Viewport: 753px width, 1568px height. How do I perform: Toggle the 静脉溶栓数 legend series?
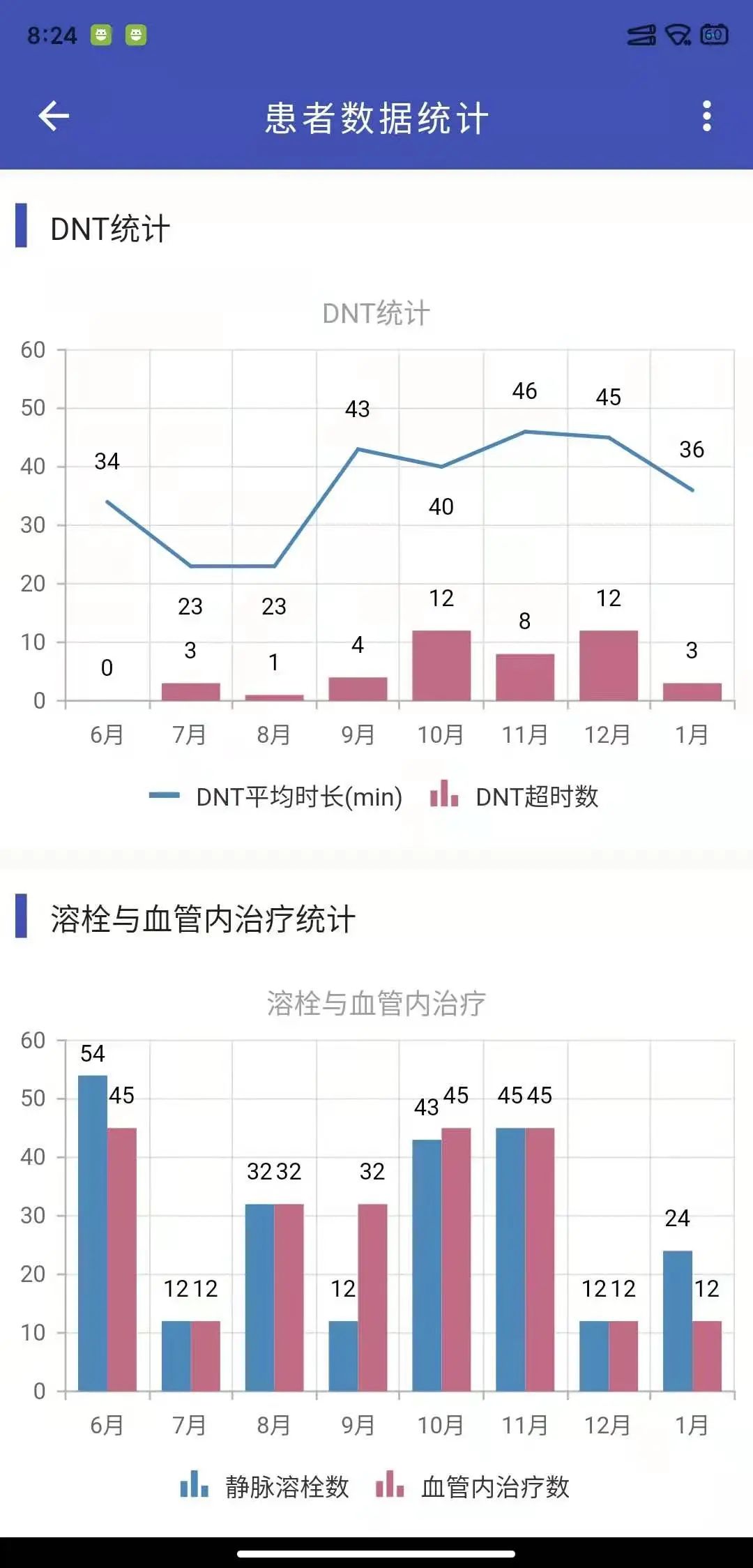(265, 1486)
